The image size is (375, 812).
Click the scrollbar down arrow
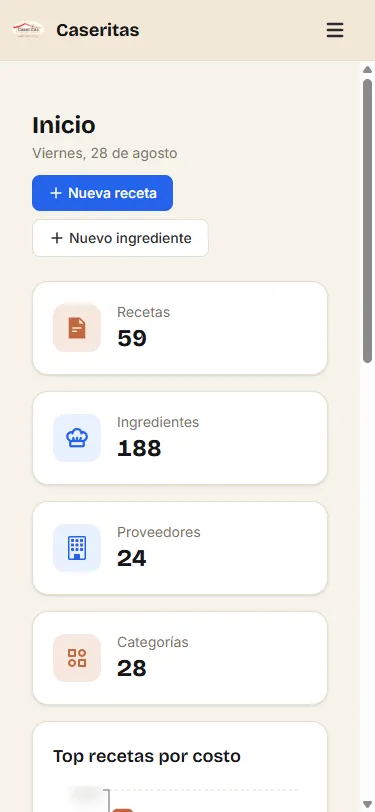[x=367, y=804]
